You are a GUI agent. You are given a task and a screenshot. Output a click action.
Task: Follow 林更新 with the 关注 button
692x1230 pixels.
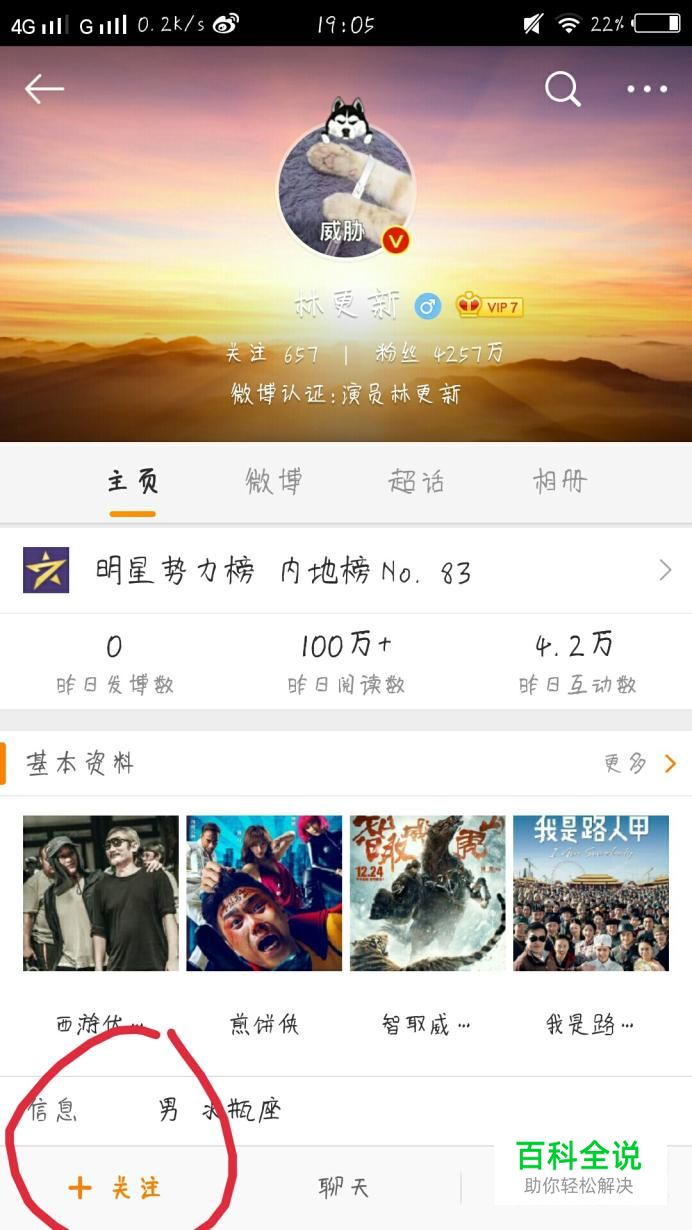[x=114, y=1188]
